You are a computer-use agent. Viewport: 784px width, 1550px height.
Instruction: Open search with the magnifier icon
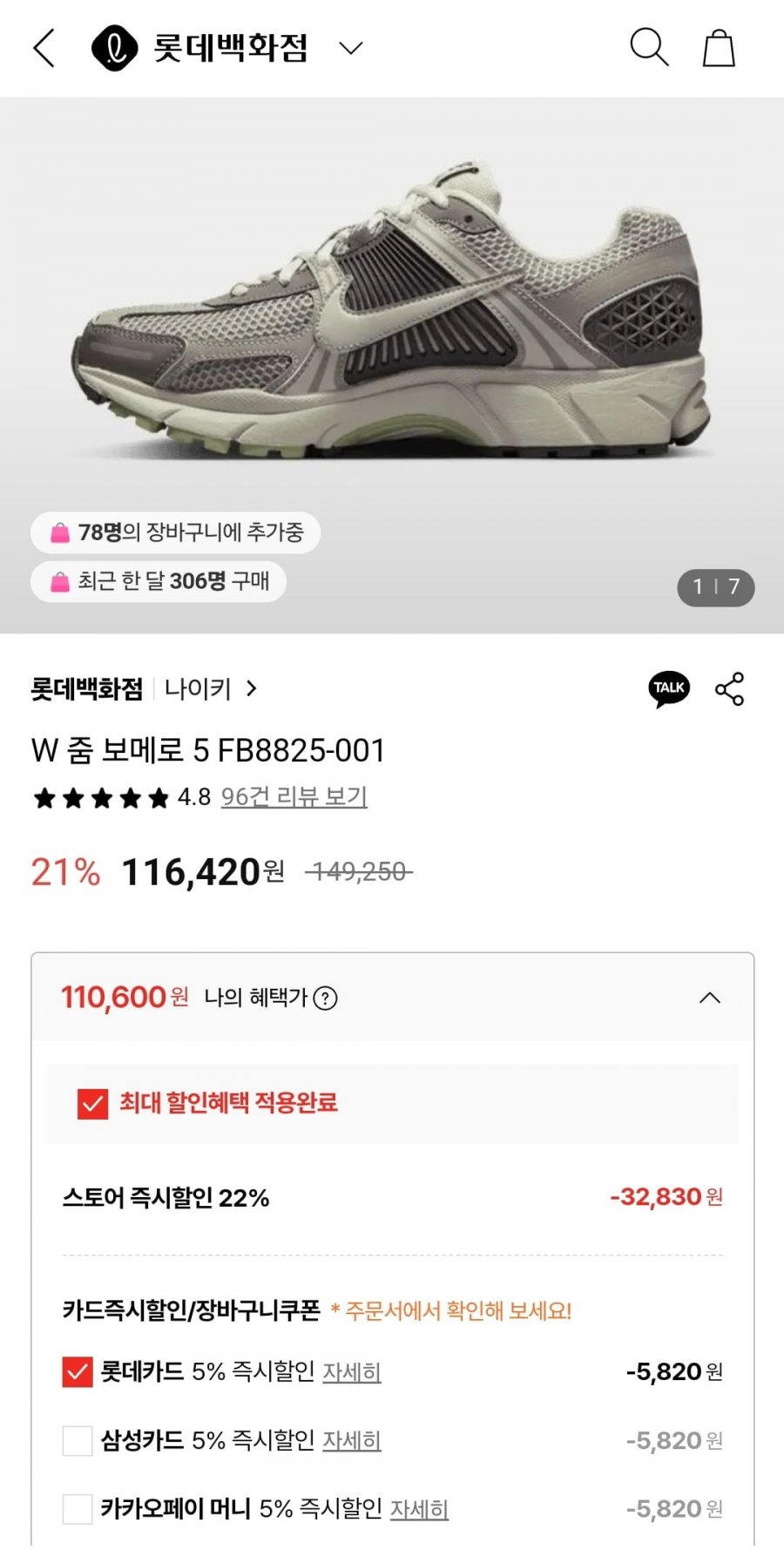[649, 47]
